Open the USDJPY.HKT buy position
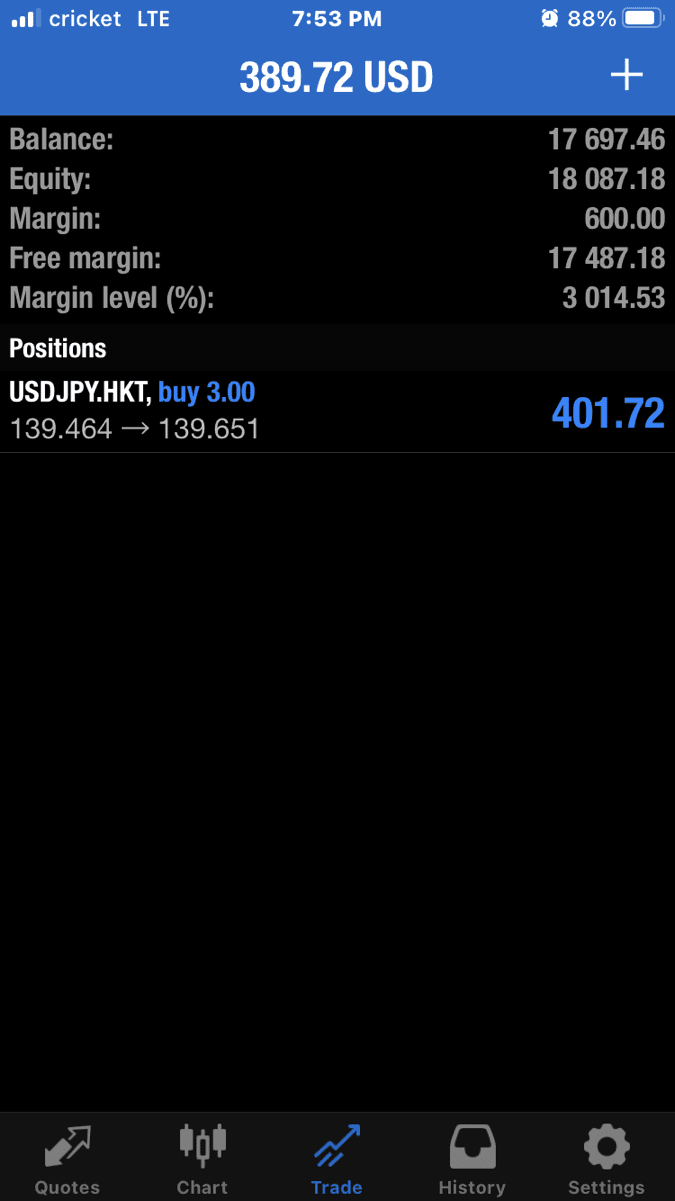The height and width of the screenshot is (1201, 675). (x=336, y=411)
